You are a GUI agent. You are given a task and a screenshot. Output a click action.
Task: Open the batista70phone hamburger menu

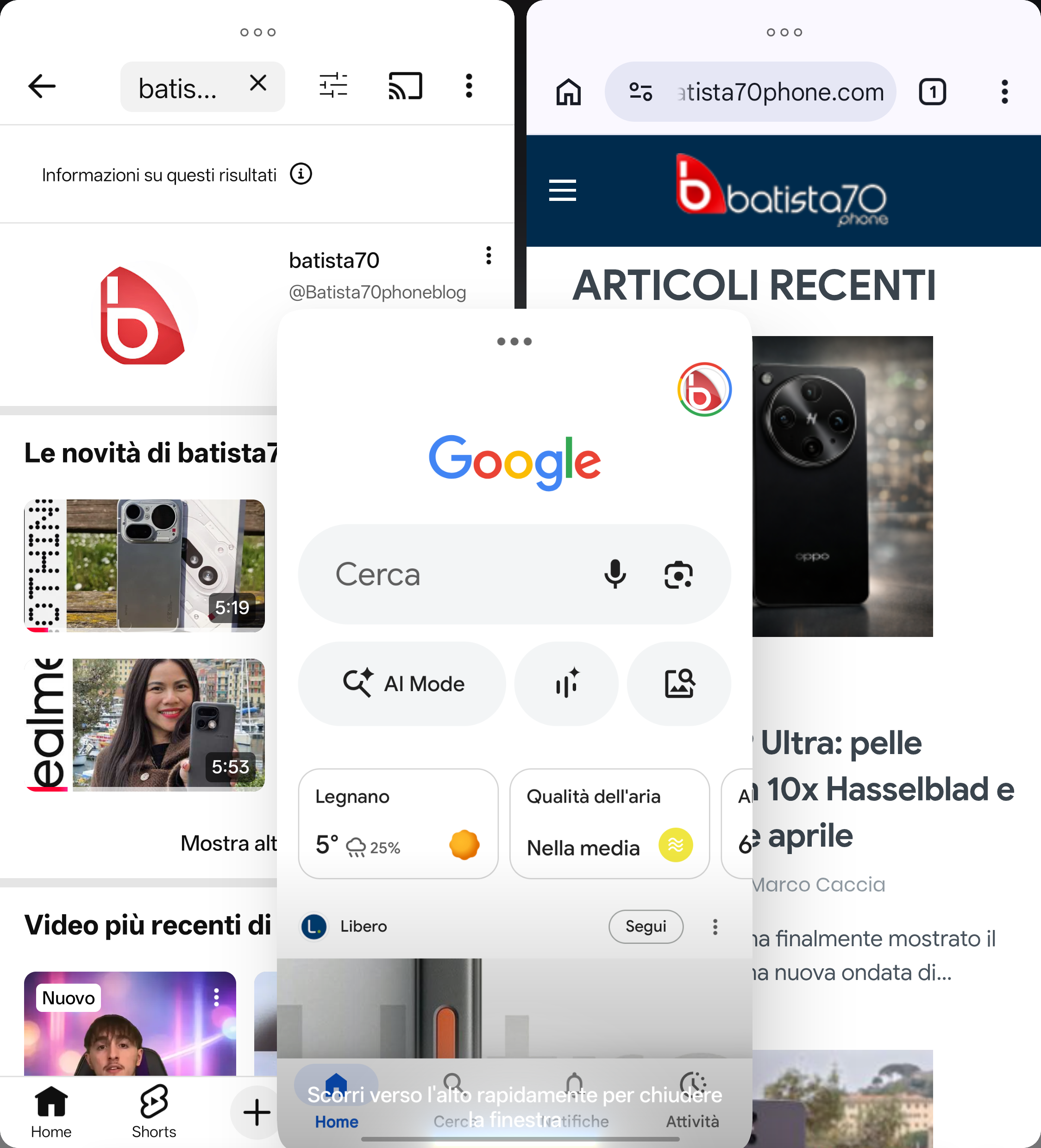pyautogui.click(x=562, y=190)
